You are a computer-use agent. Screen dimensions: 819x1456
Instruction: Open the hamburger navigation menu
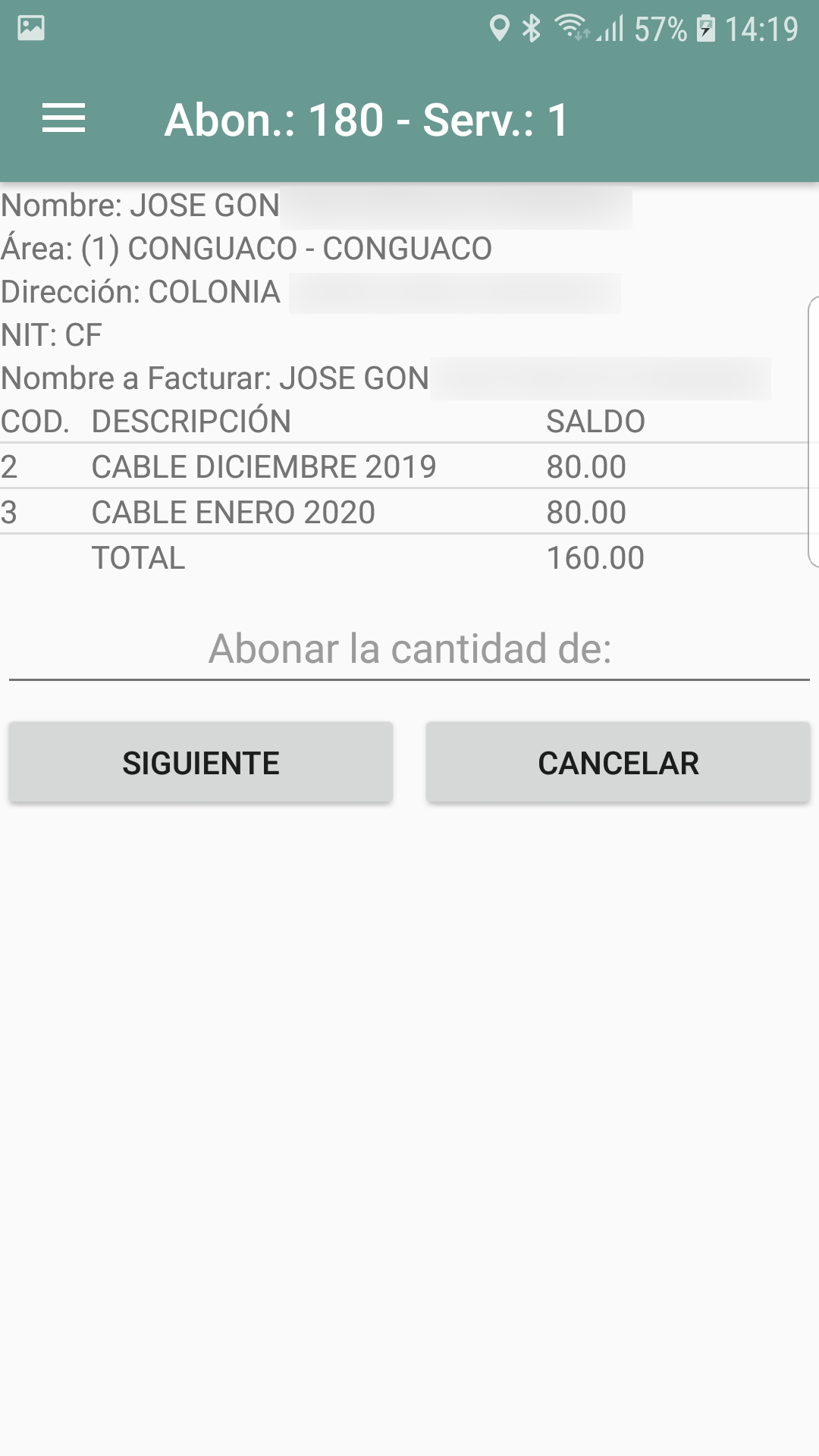(x=64, y=119)
